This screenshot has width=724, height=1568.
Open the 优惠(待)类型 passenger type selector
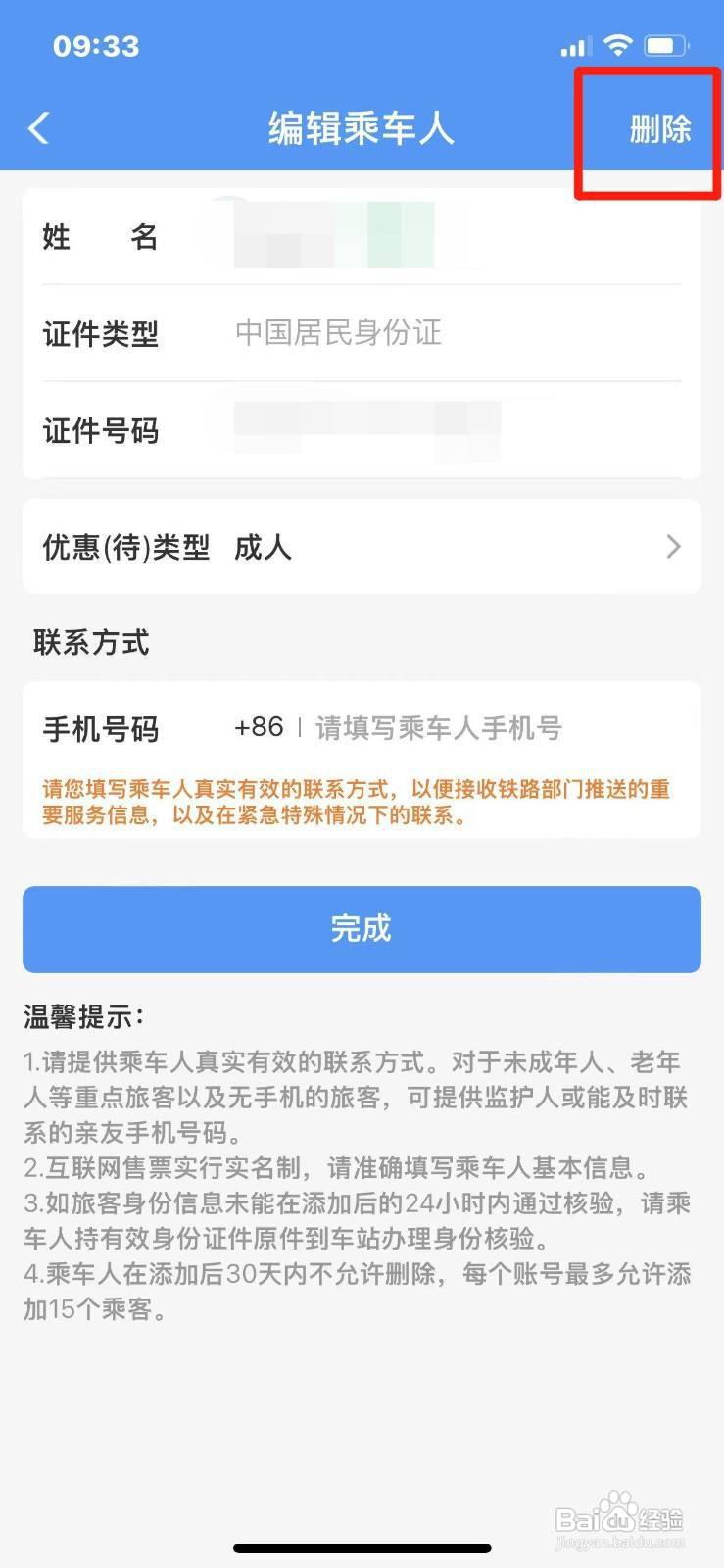(x=362, y=547)
